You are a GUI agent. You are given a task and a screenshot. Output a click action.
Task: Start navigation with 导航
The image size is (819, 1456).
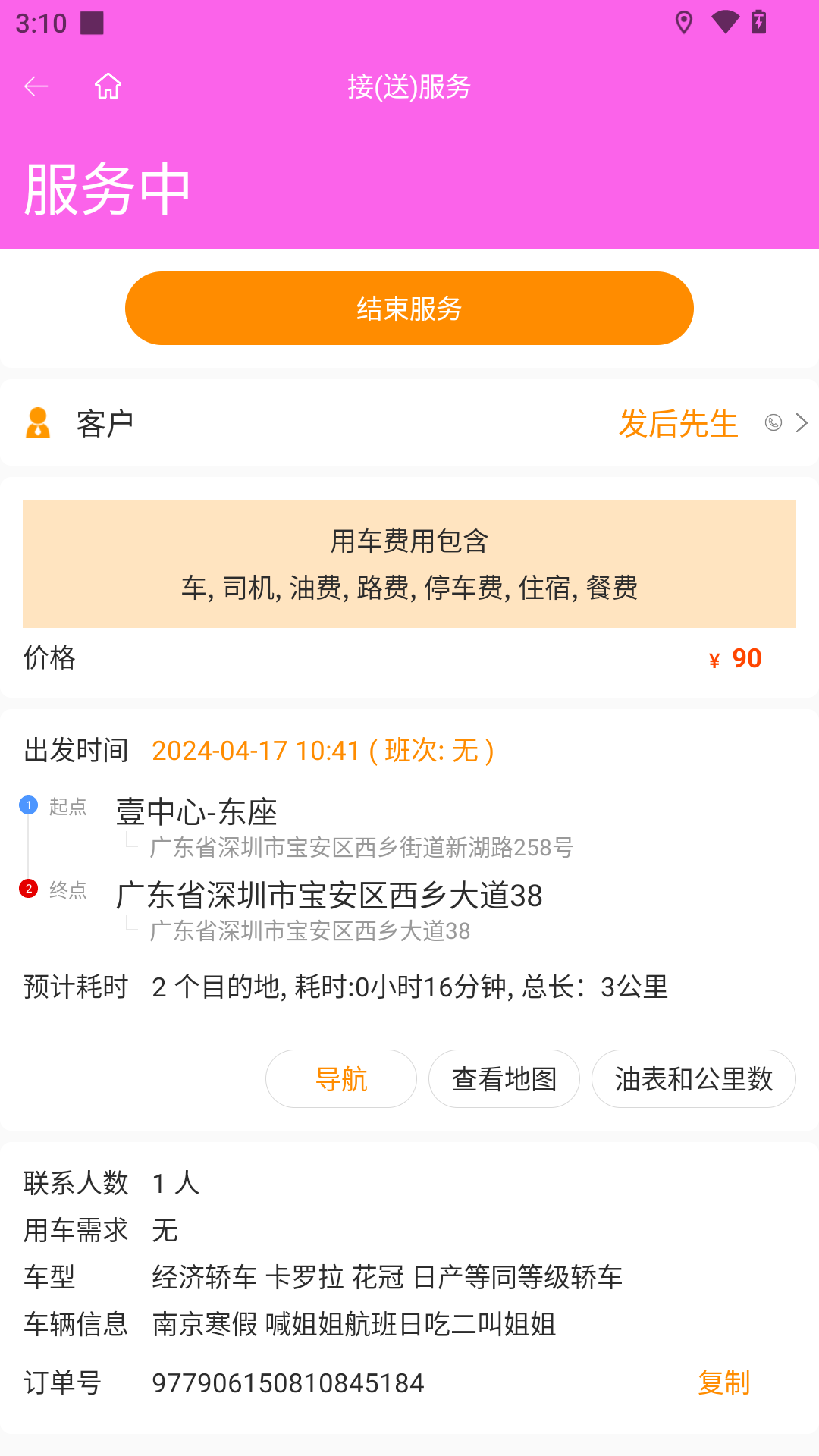point(341,1078)
